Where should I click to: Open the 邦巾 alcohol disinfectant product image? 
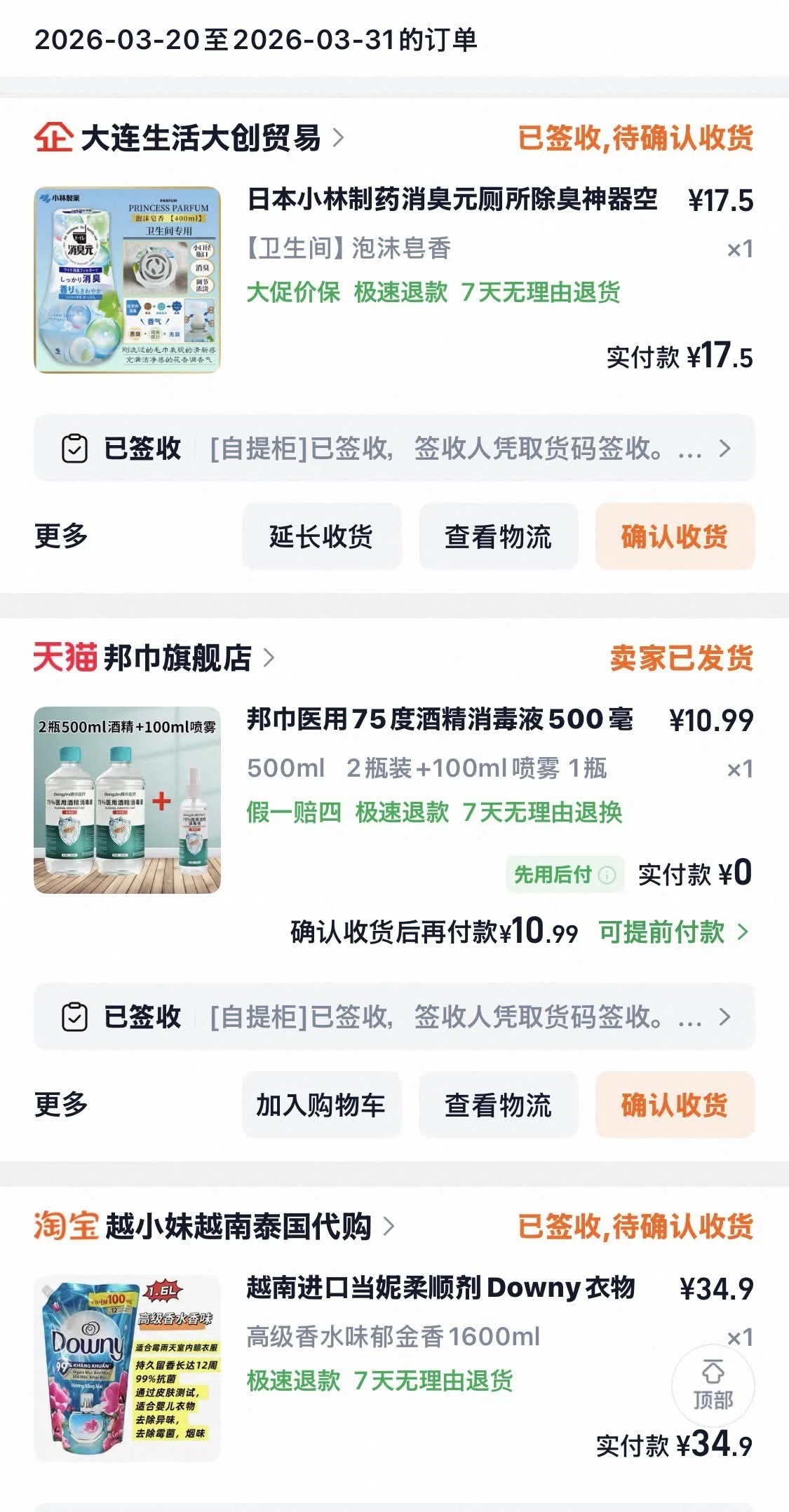click(127, 800)
